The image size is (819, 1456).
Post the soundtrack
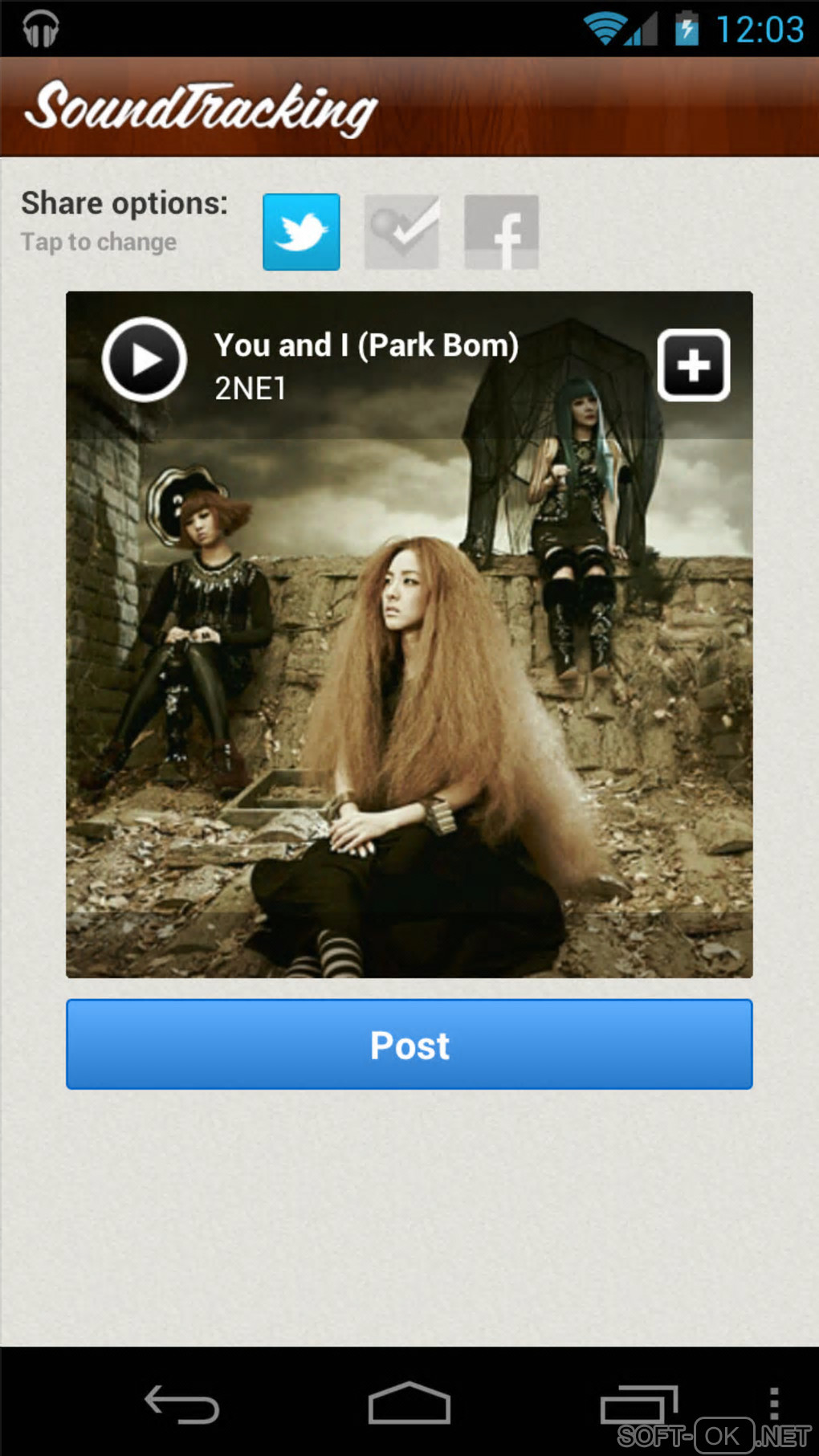coord(409,1044)
